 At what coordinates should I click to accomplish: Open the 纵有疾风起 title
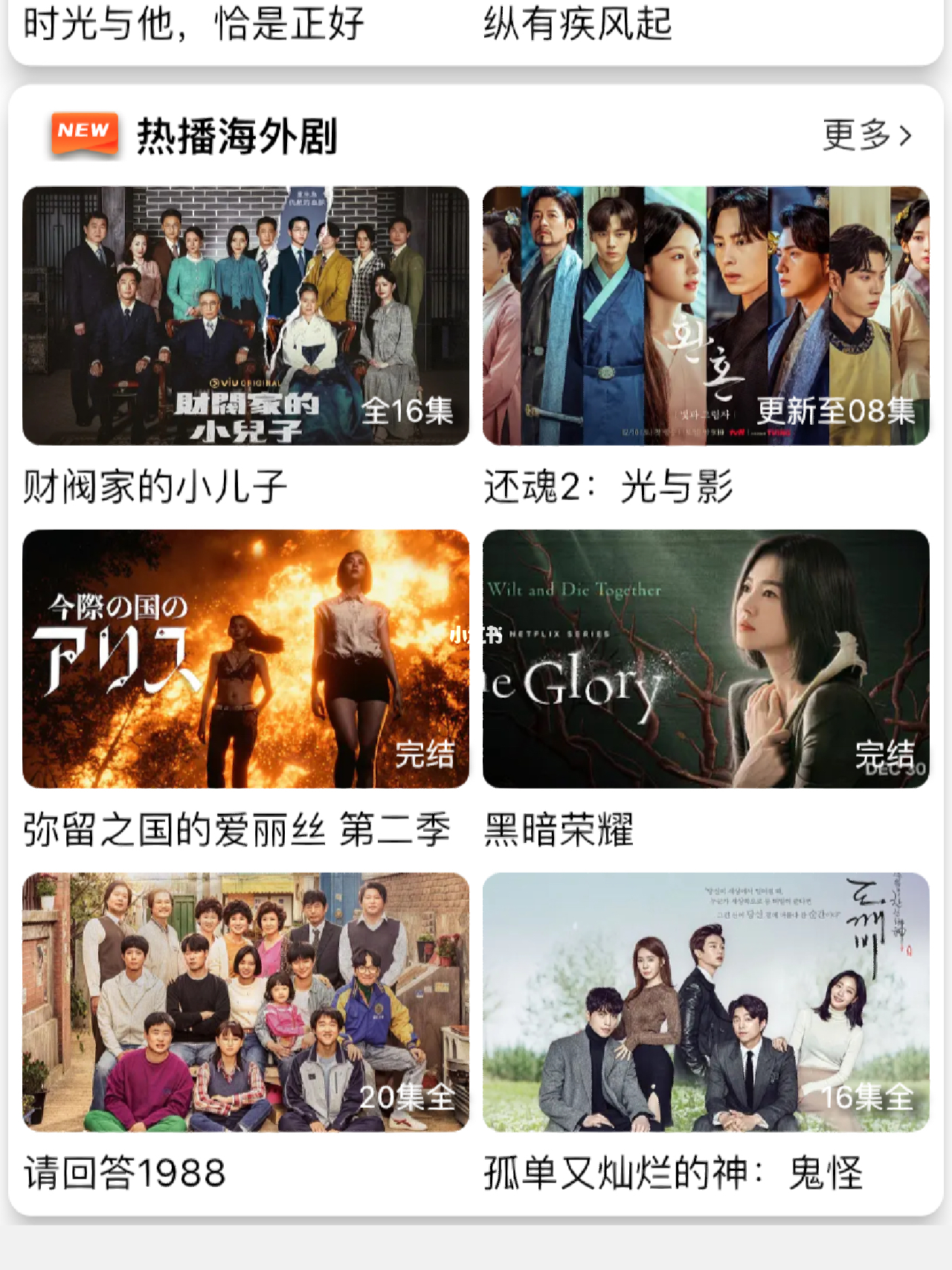tap(577, 24)
